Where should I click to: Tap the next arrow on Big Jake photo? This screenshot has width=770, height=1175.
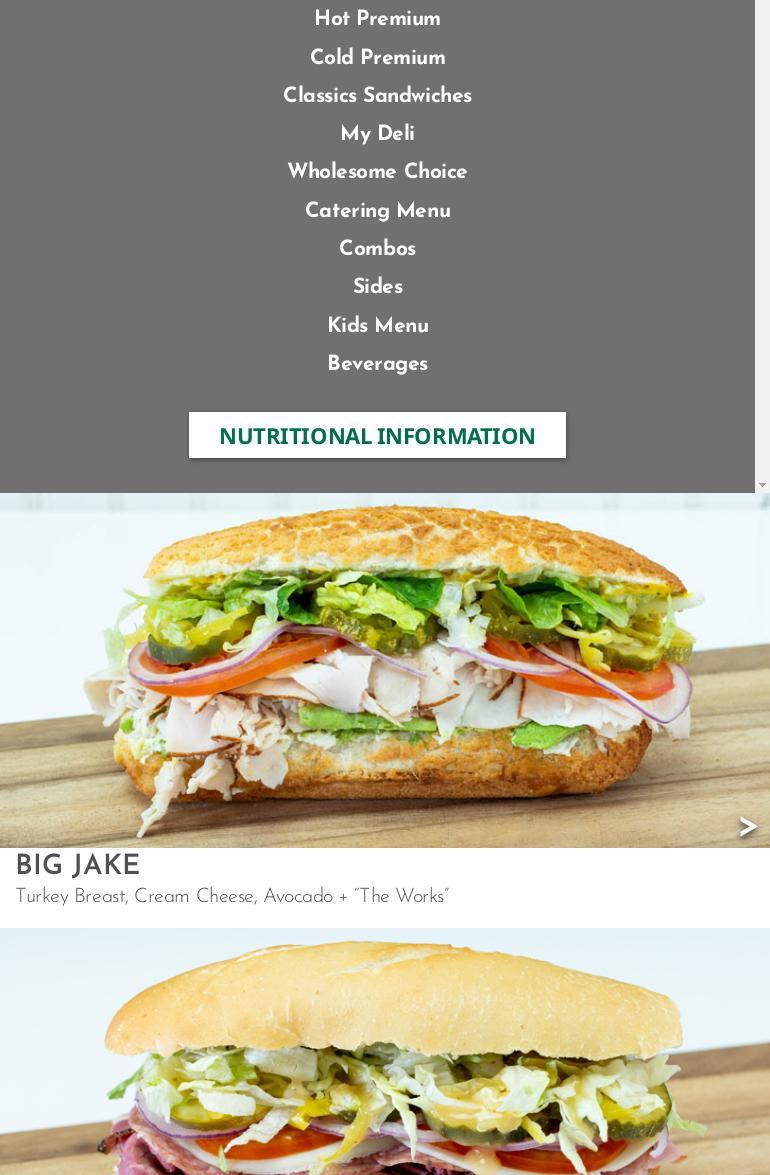pyautogui.click(x=747, y=826)
